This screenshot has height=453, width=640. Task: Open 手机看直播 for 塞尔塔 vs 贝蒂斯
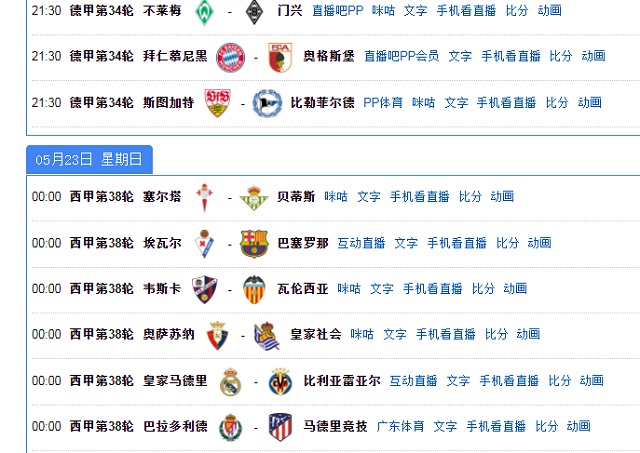[x=419, y=196]
